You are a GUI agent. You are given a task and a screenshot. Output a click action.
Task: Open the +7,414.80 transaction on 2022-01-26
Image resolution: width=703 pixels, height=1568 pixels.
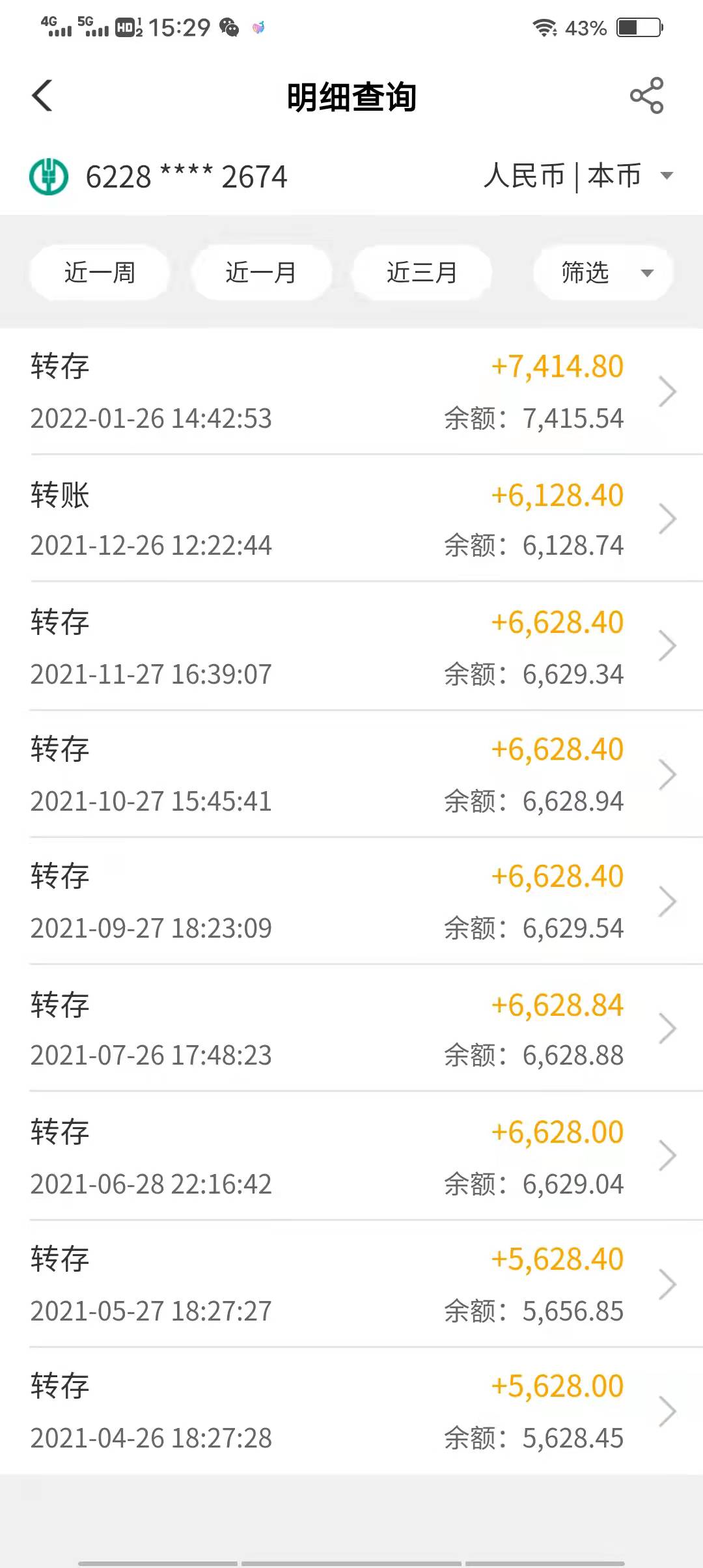pyautogui.click(x=351, y=391)
